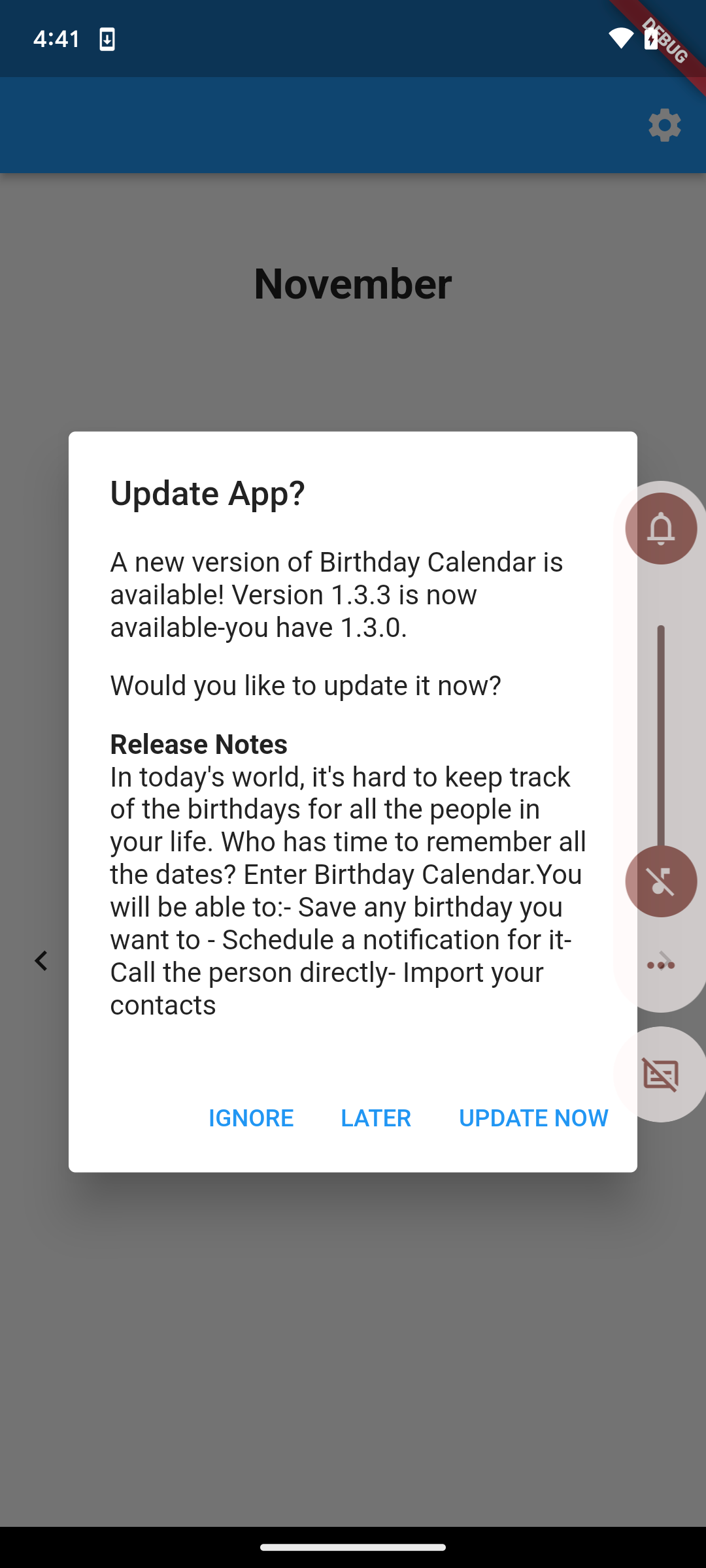Go to the previous month arrow
This screenshot has width=706, height=1568.
click(41, 961)
